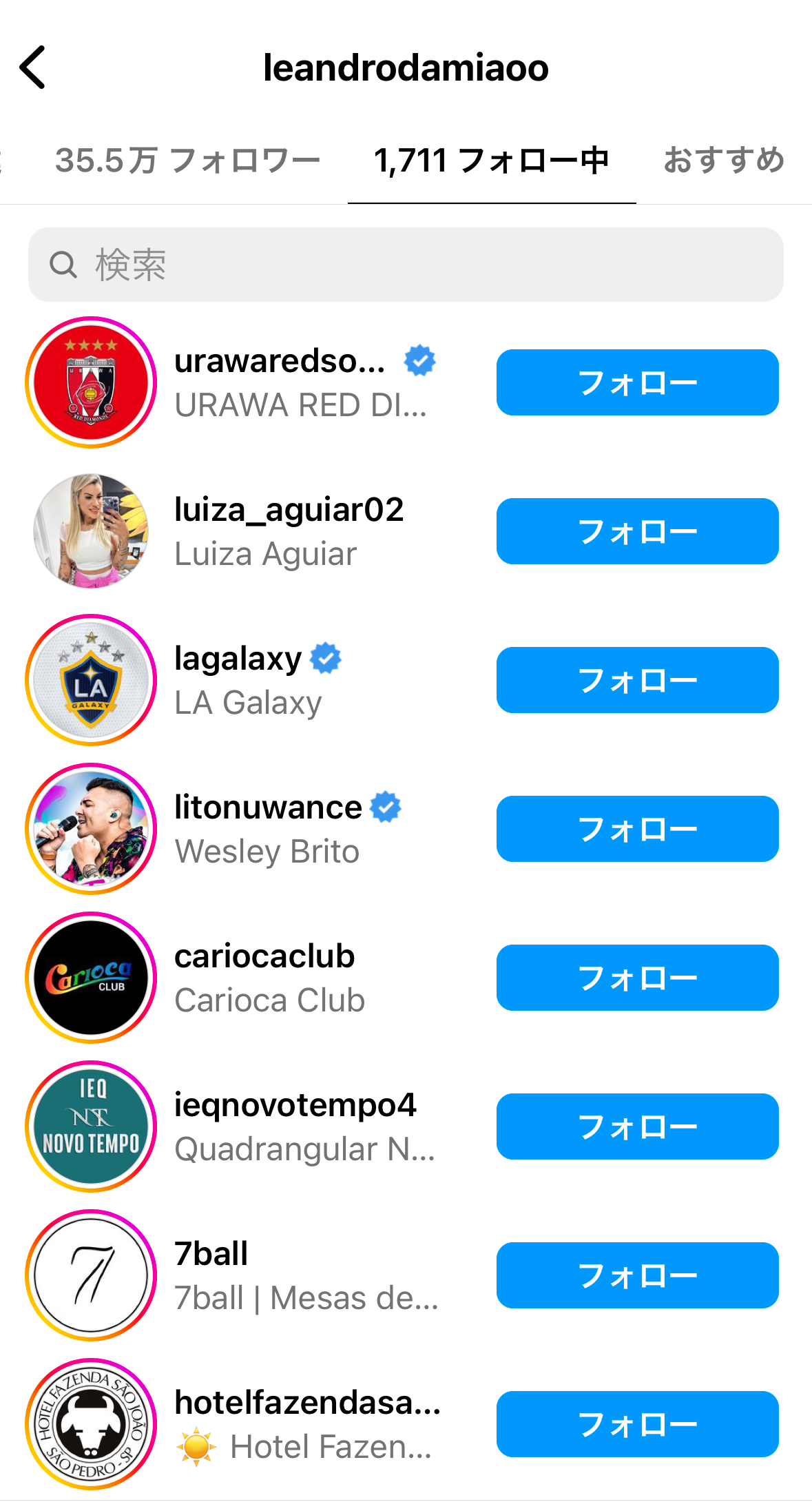Screen dimensions: 812x1502
Task: Follow ieqnovotempo4
Action: click(637, 1126)
